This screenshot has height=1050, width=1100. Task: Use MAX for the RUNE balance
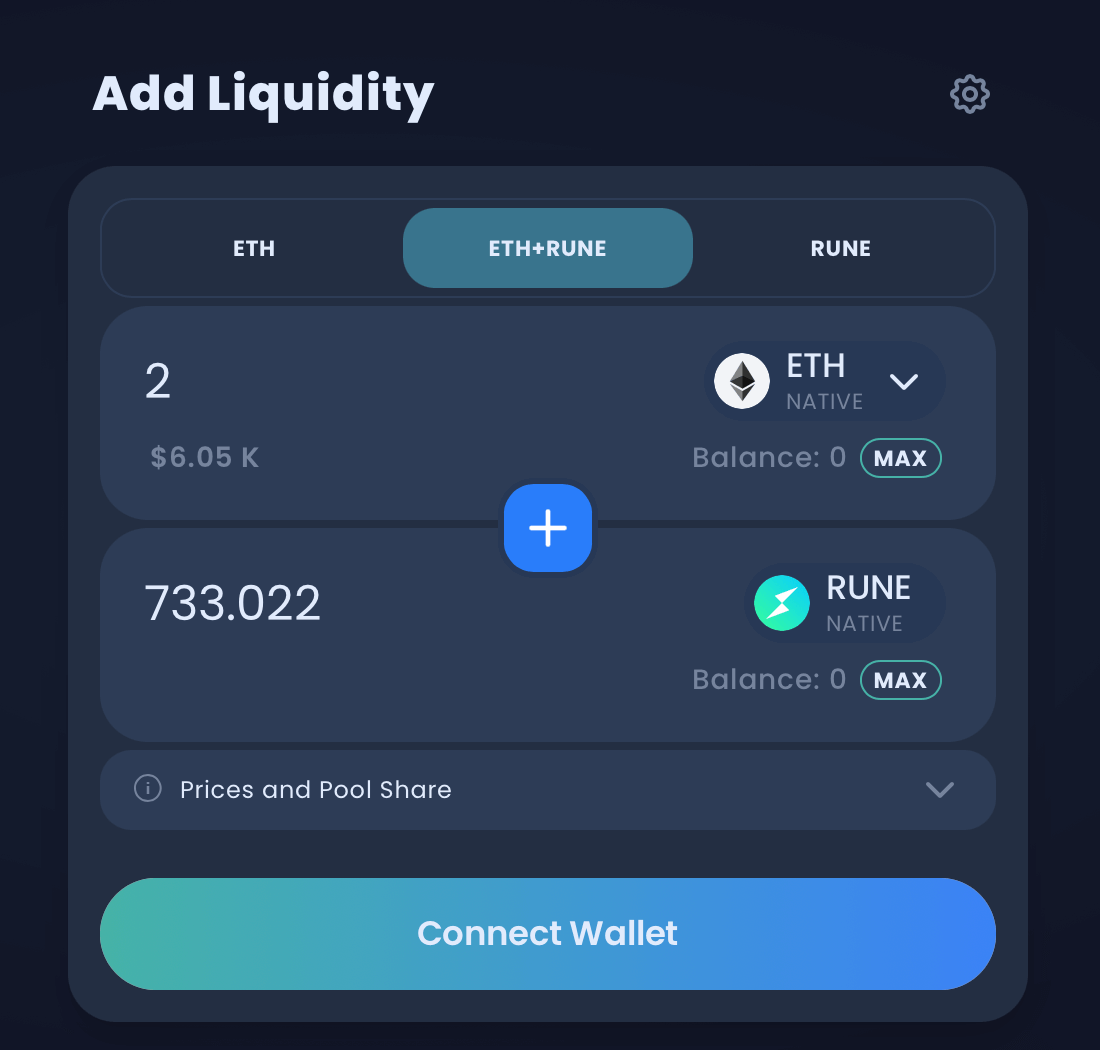(900, 680)
